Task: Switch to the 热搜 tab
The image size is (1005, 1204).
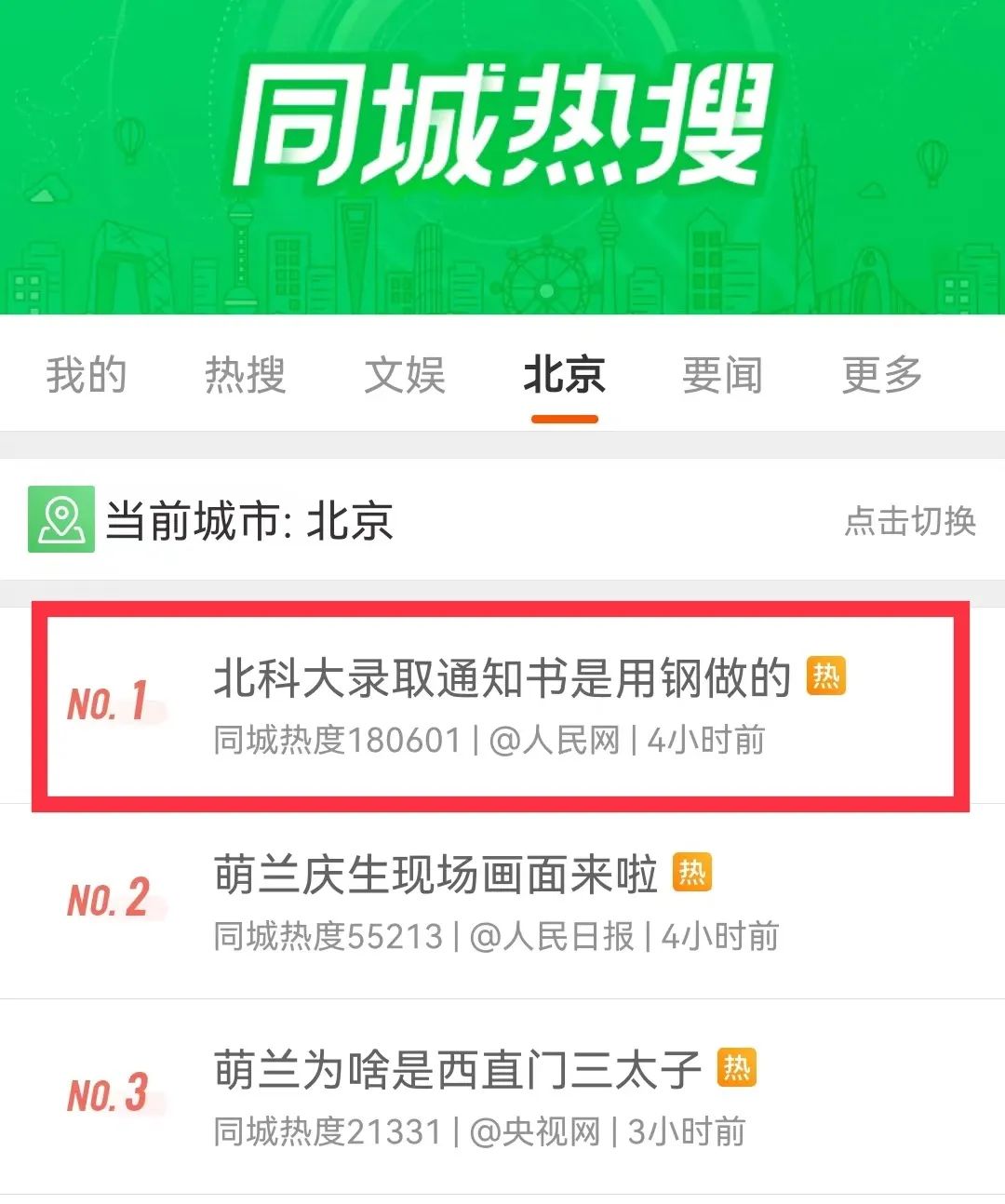Action: pos(245,375)
